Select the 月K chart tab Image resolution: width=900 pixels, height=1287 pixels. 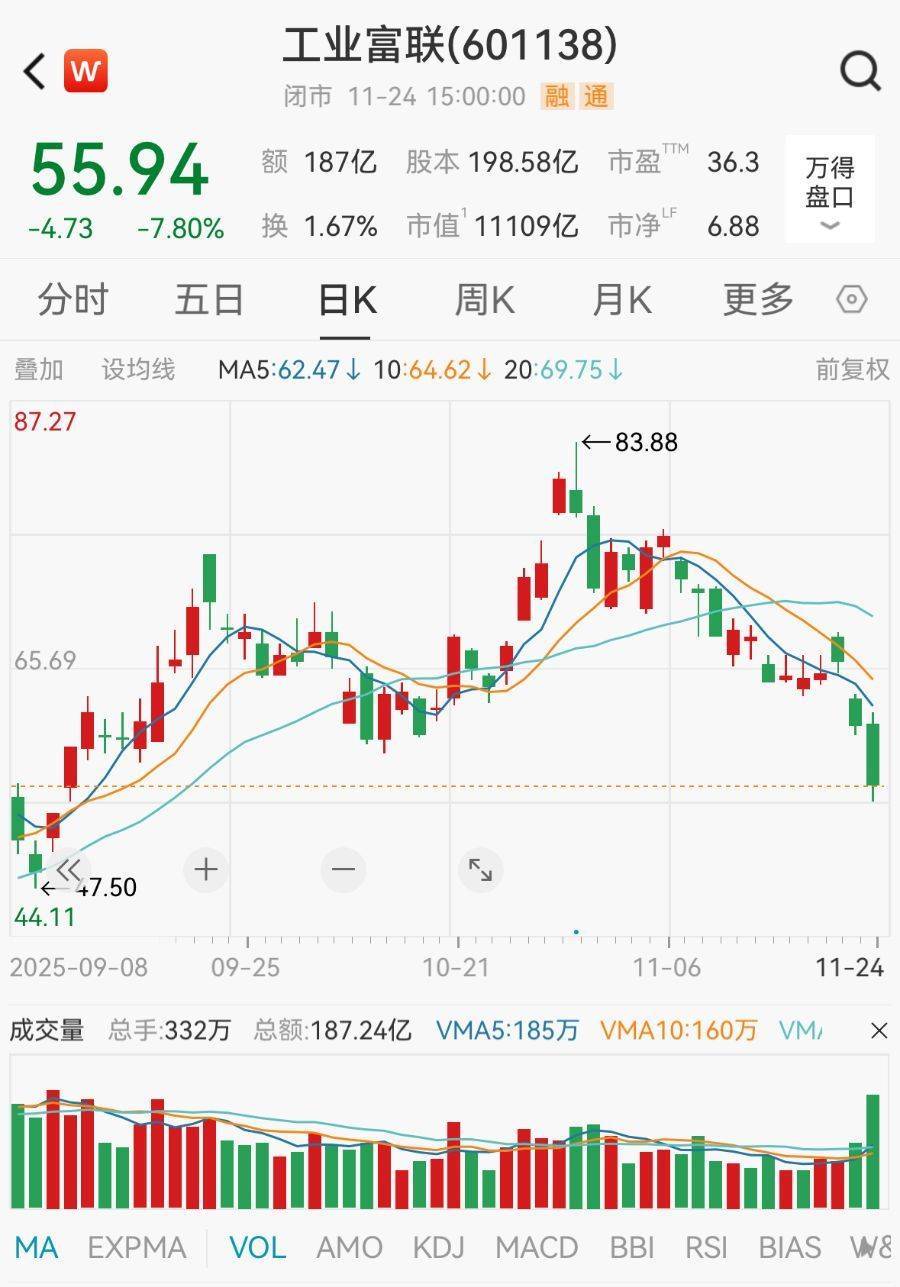click(621, 300)
